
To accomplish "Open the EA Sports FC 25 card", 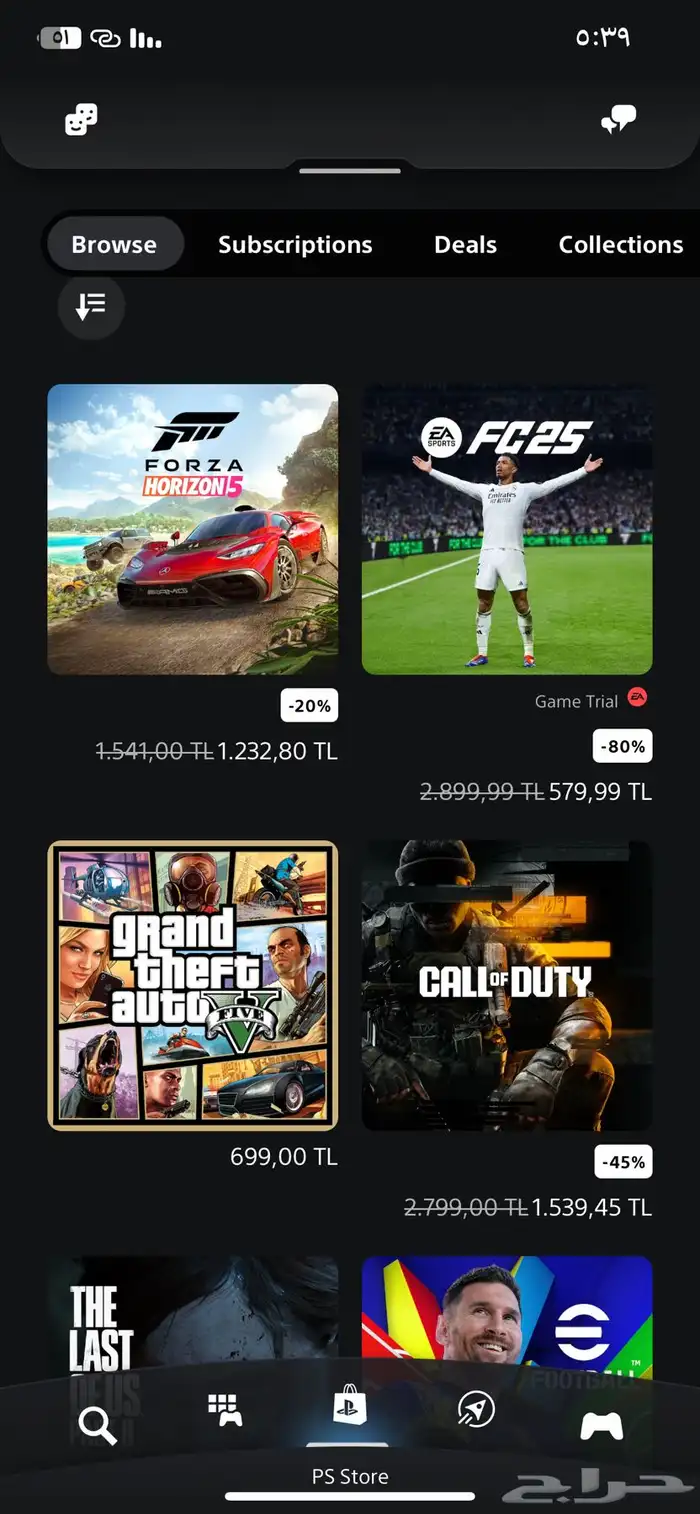I will (507, 529).
